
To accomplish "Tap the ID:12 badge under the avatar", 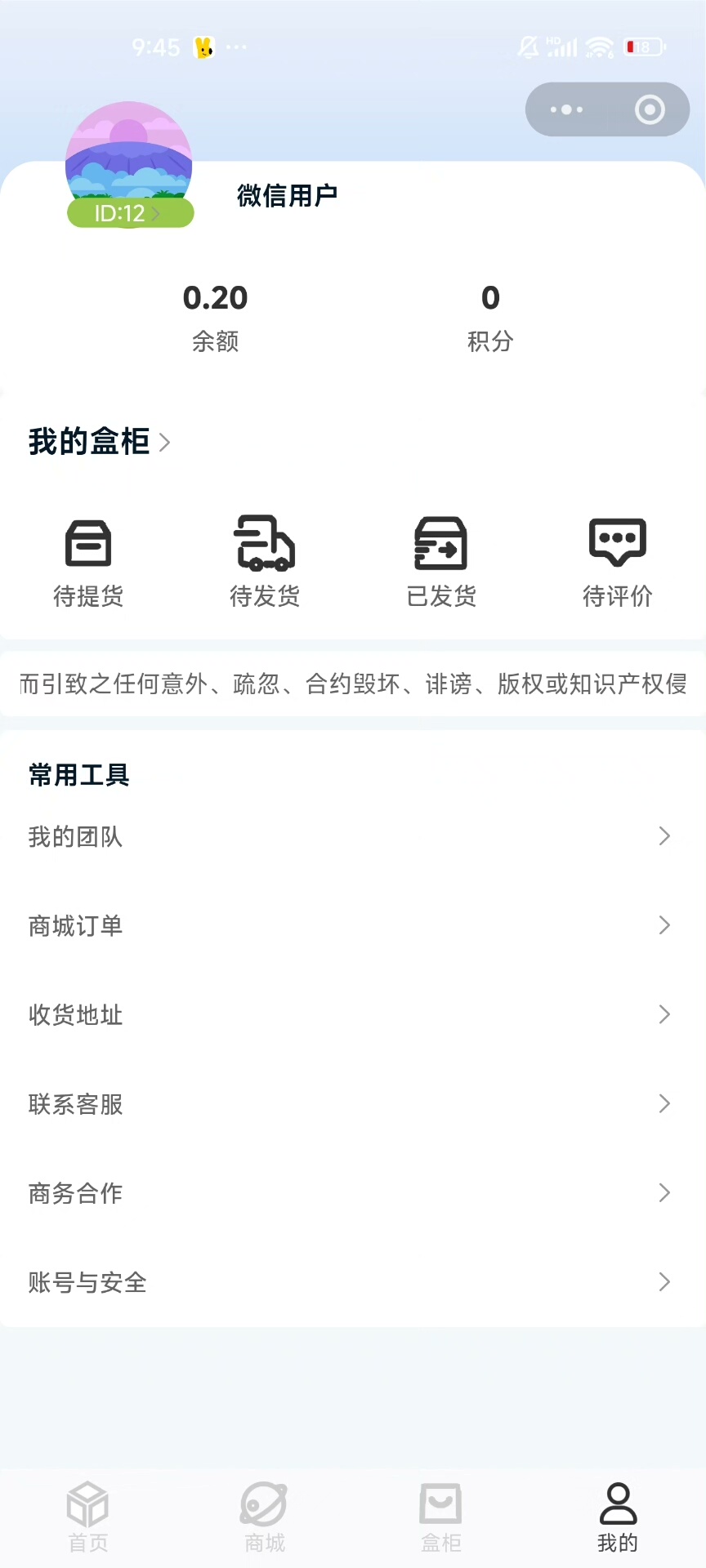I will (x=129, y=214).
